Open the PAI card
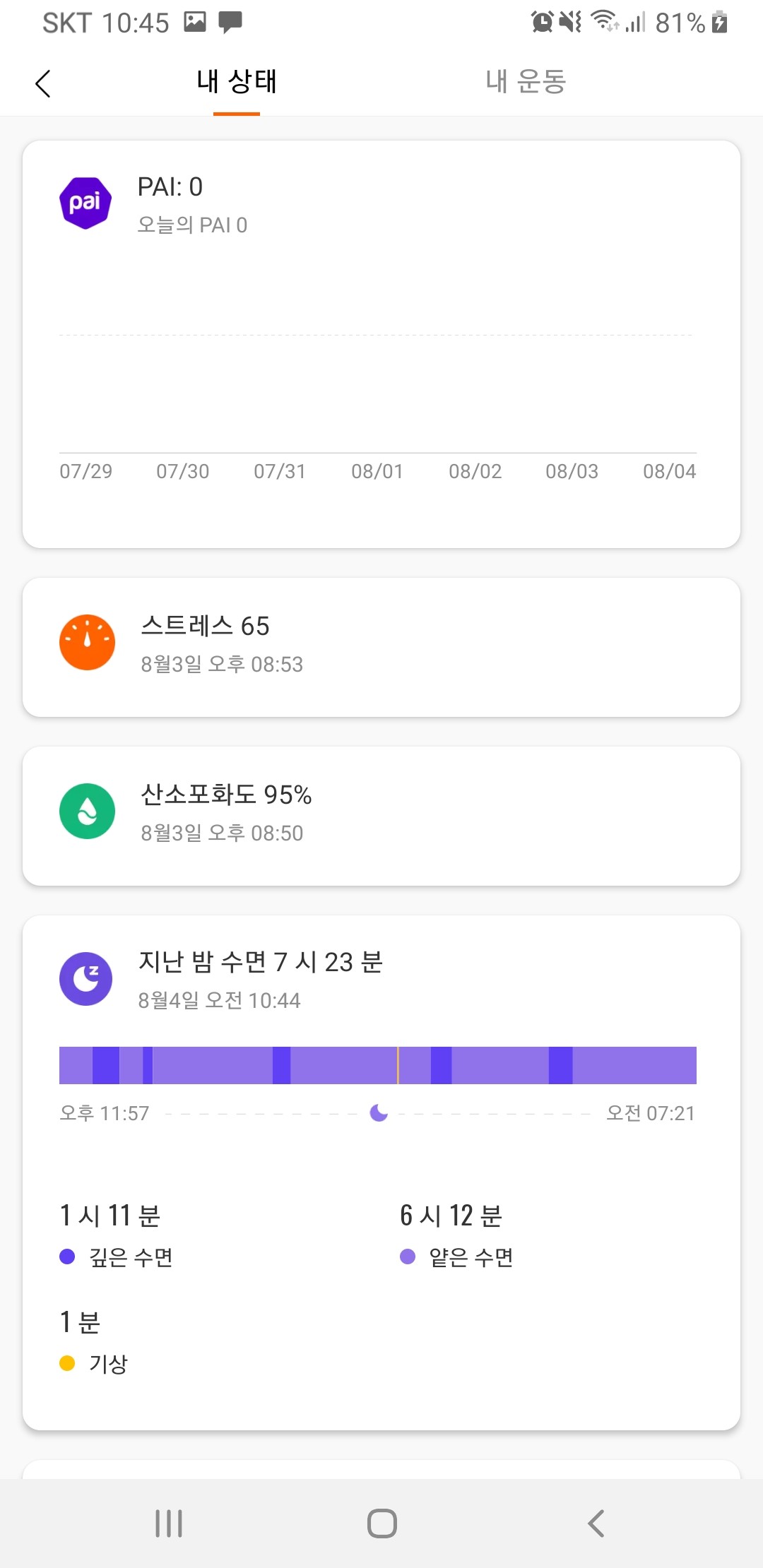This screenshot has width=763, height=1568. pos(381,344)
